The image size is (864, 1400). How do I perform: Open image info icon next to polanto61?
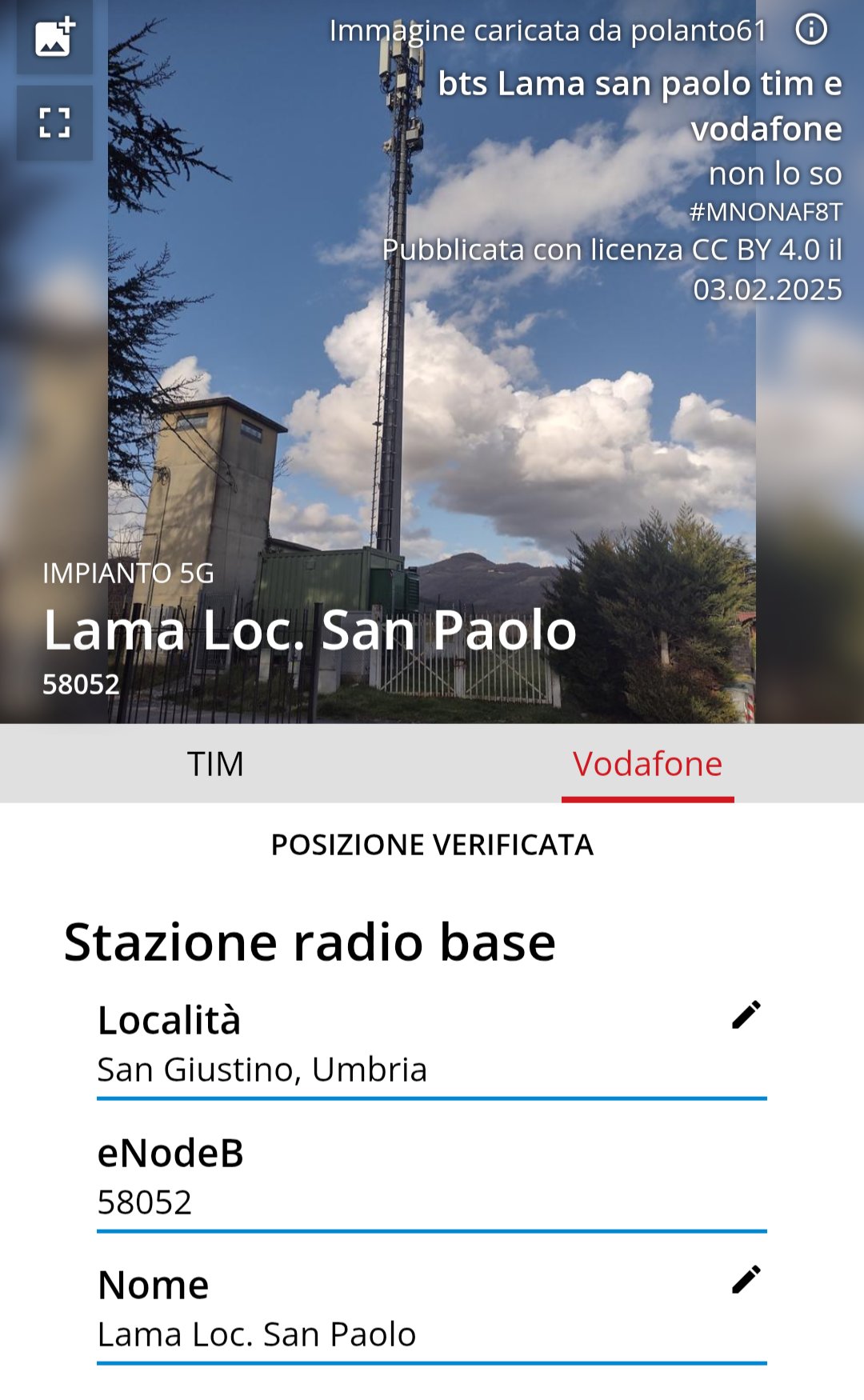click(811, 30)
